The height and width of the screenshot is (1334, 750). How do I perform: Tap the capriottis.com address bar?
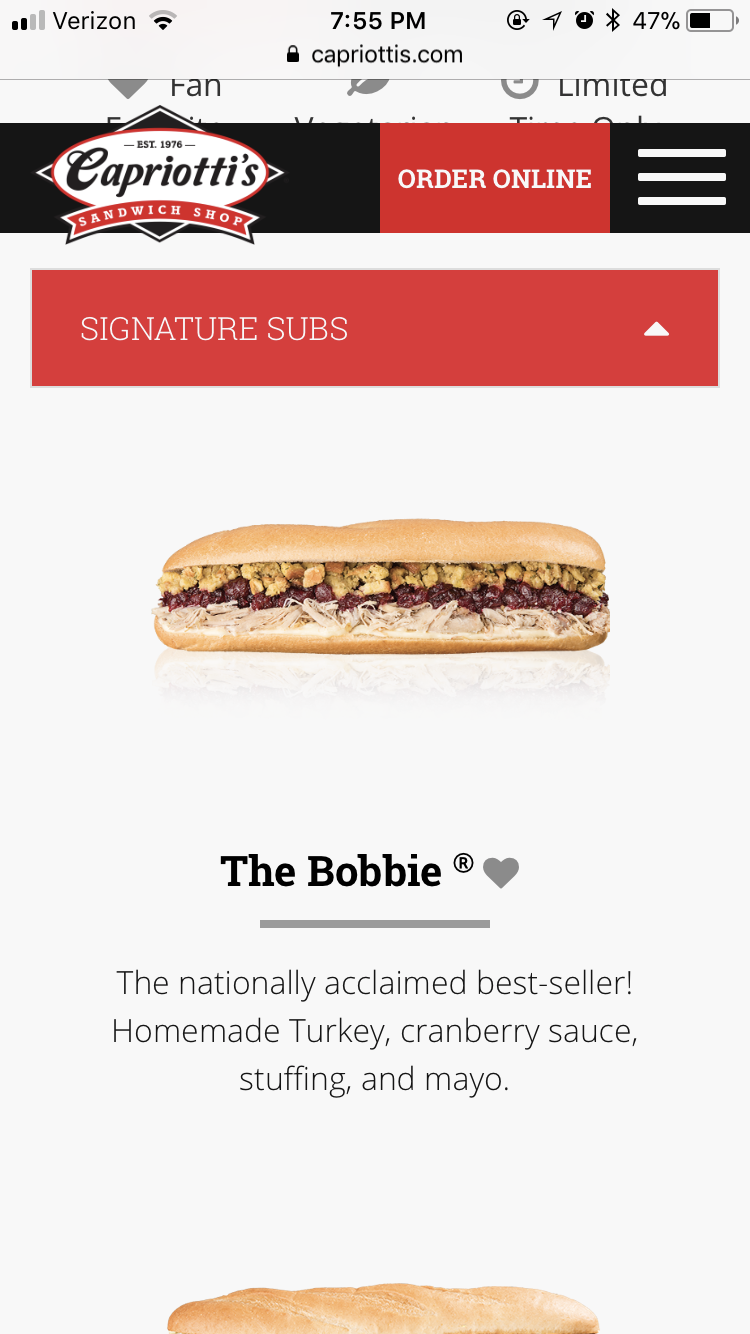click(375, 54)
